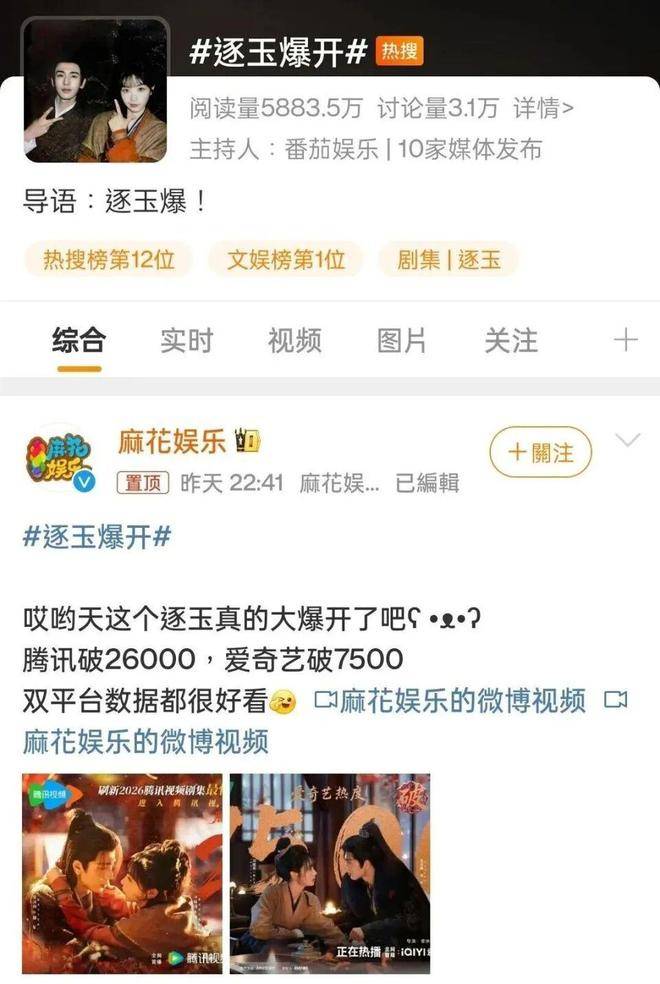The height and width of the screenshot is (984, 660).
Task: Open the 剧集 | 逐玉 chip
Action: click(x=448, y=261)
